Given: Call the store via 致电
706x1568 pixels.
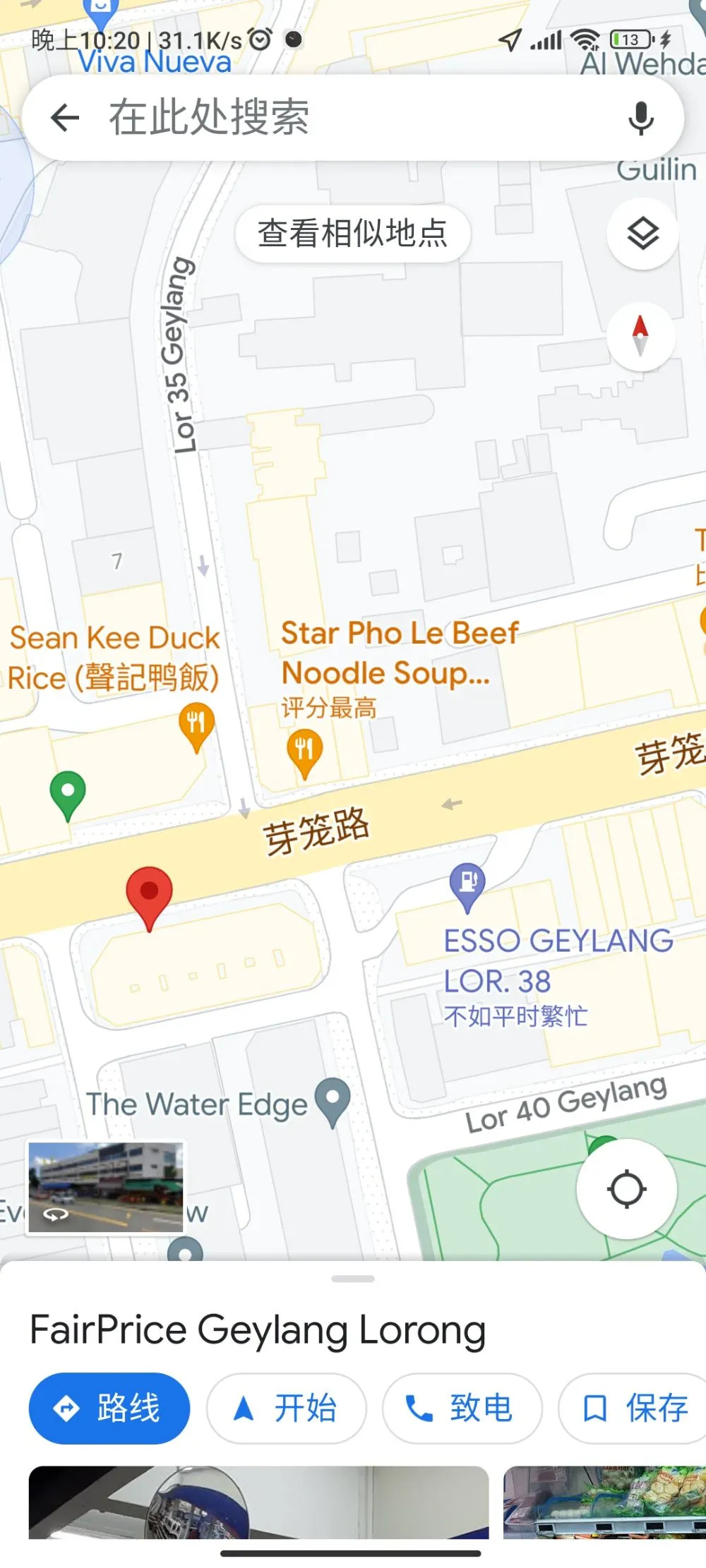Looking at the screenshot, I should click(462, 1408).
